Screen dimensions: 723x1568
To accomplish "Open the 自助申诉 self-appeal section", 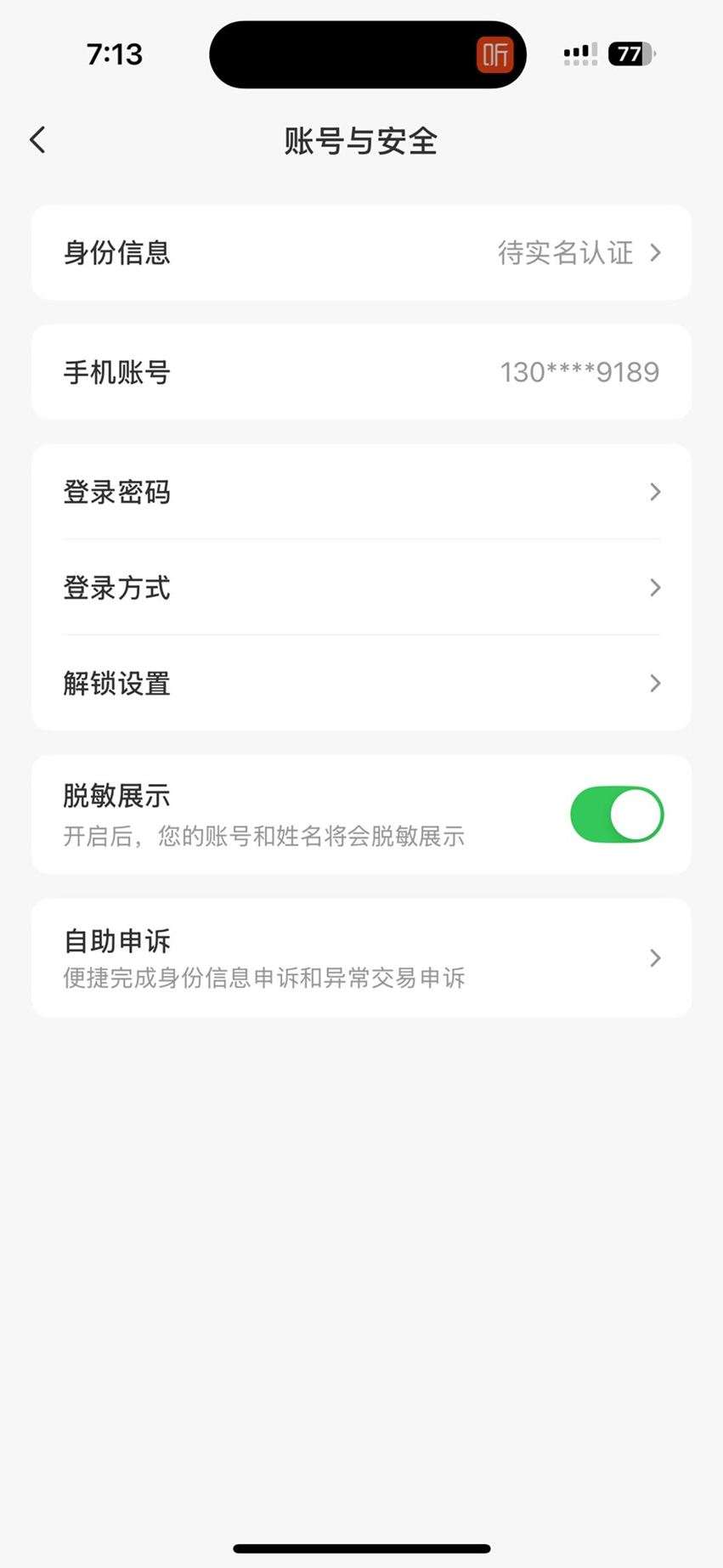I will click(x=361, y=958).
